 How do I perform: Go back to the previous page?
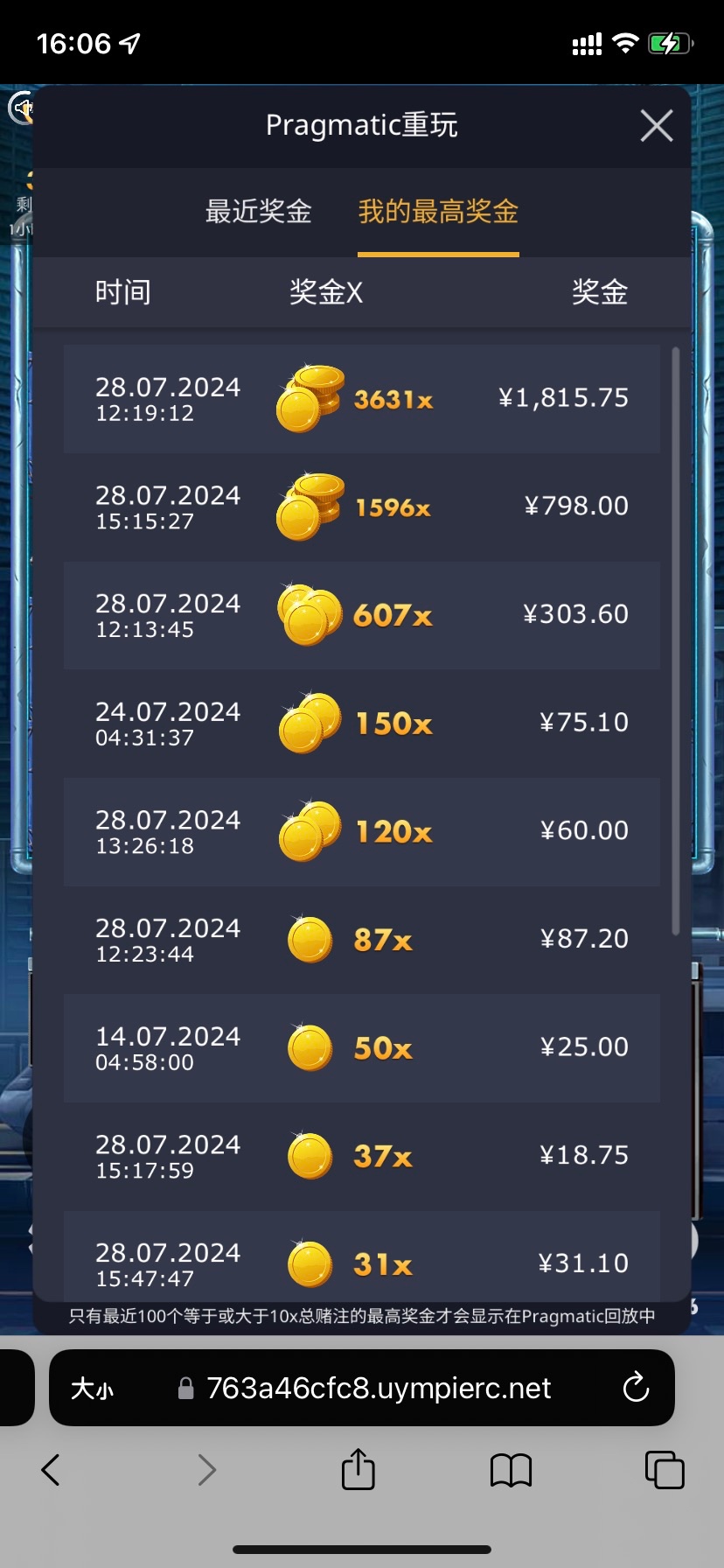click(51, 1470)
